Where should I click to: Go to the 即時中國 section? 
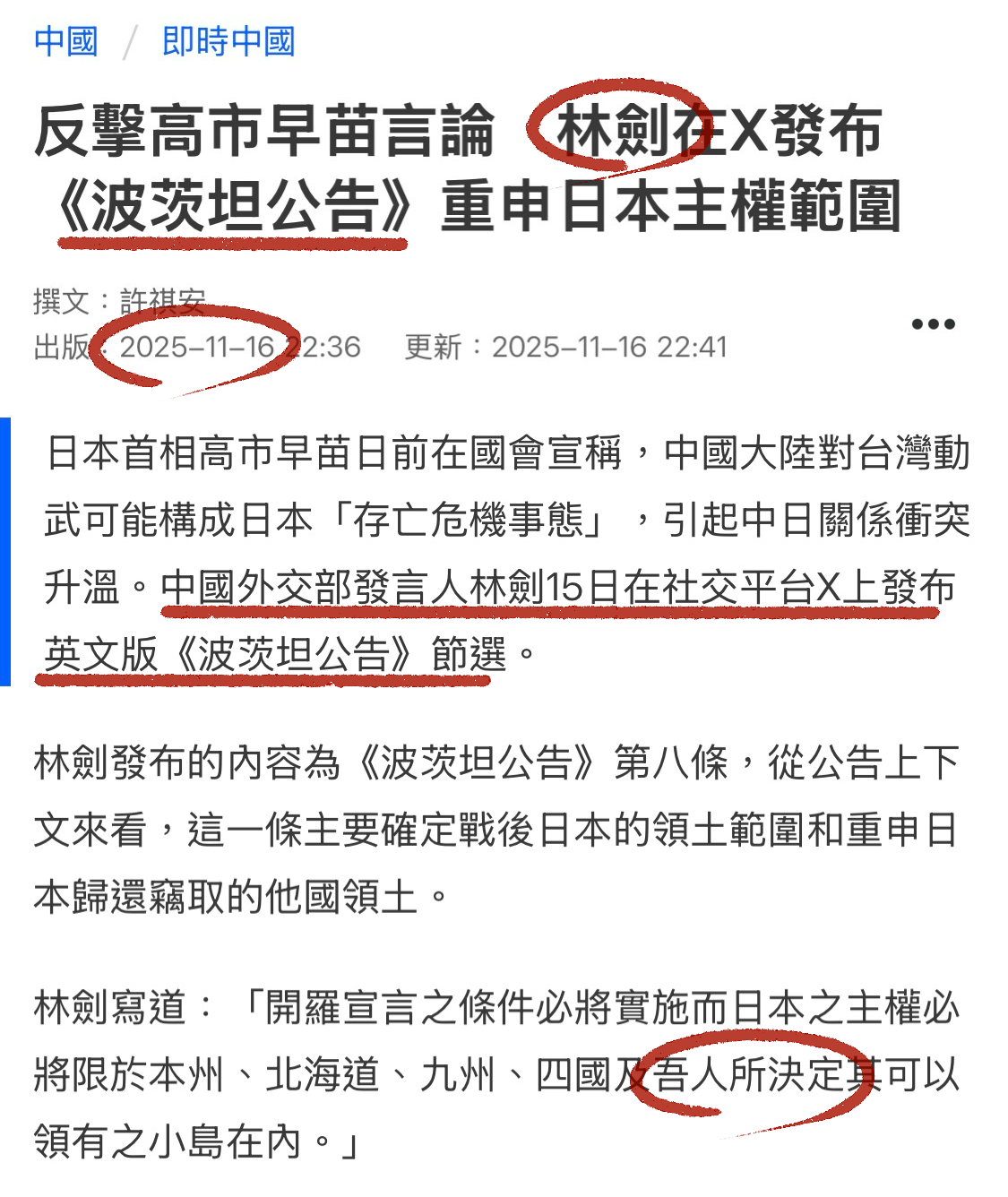click(228, 41)
